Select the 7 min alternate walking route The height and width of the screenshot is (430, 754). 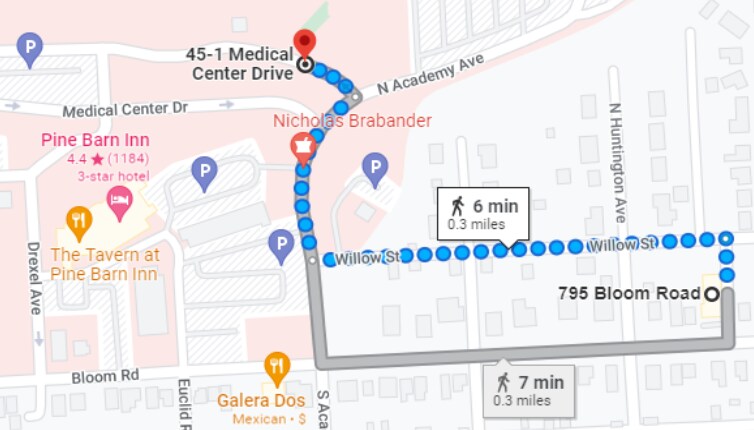point(529,390)
